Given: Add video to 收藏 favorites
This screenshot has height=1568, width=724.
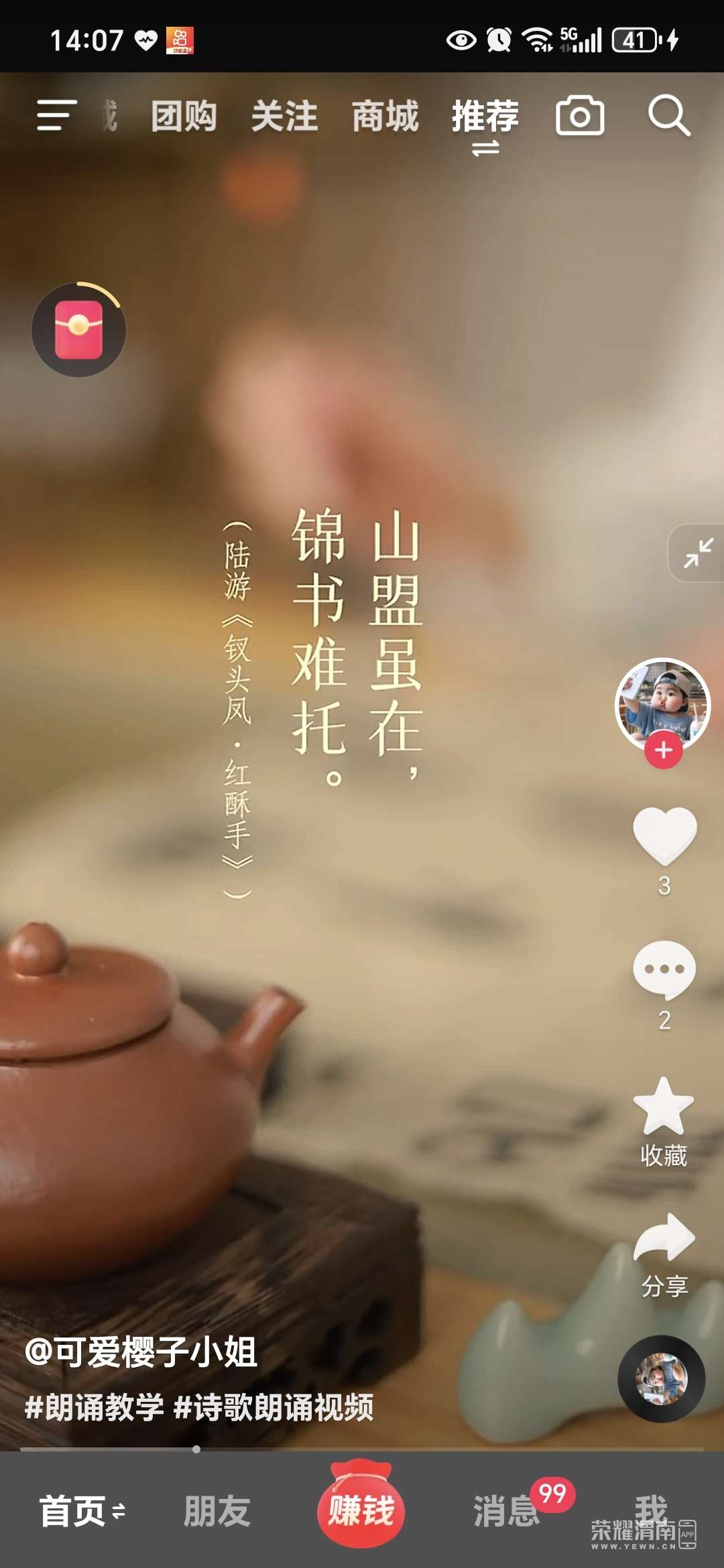Looking at the screenshot, I should [664, 1107].
